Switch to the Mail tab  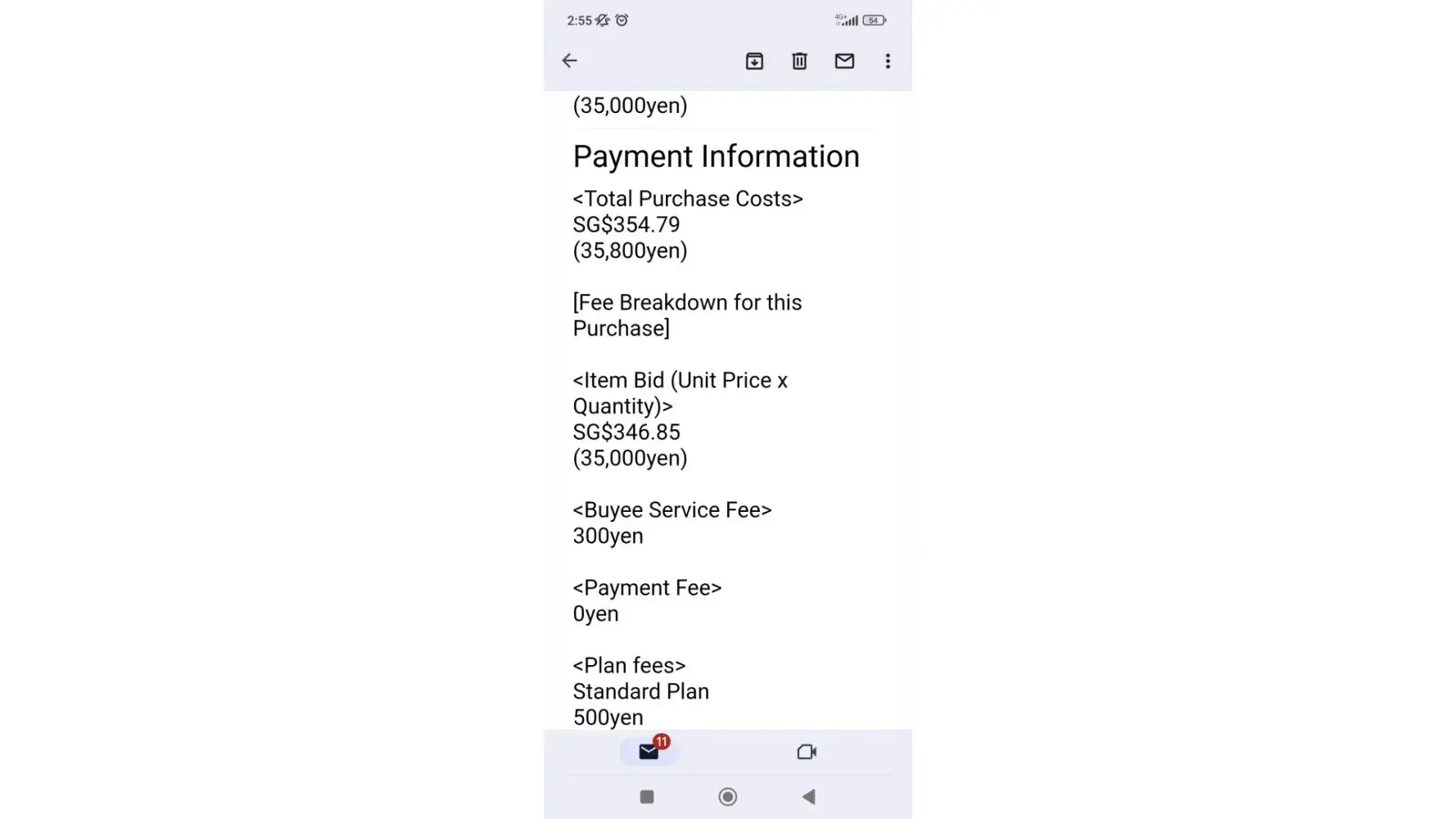tap(649, 752)
